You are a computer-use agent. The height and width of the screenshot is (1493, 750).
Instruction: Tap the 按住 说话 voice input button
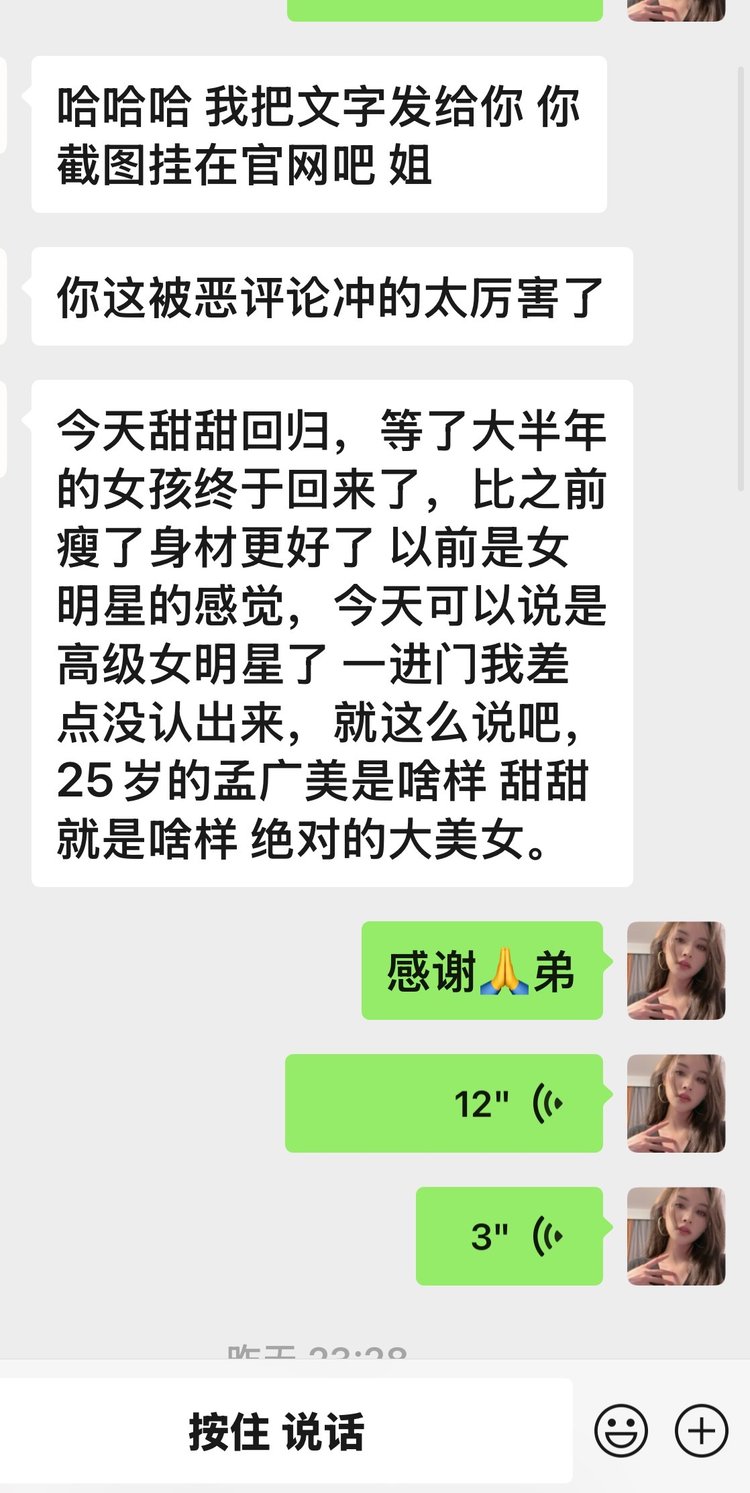point(277,1431)
